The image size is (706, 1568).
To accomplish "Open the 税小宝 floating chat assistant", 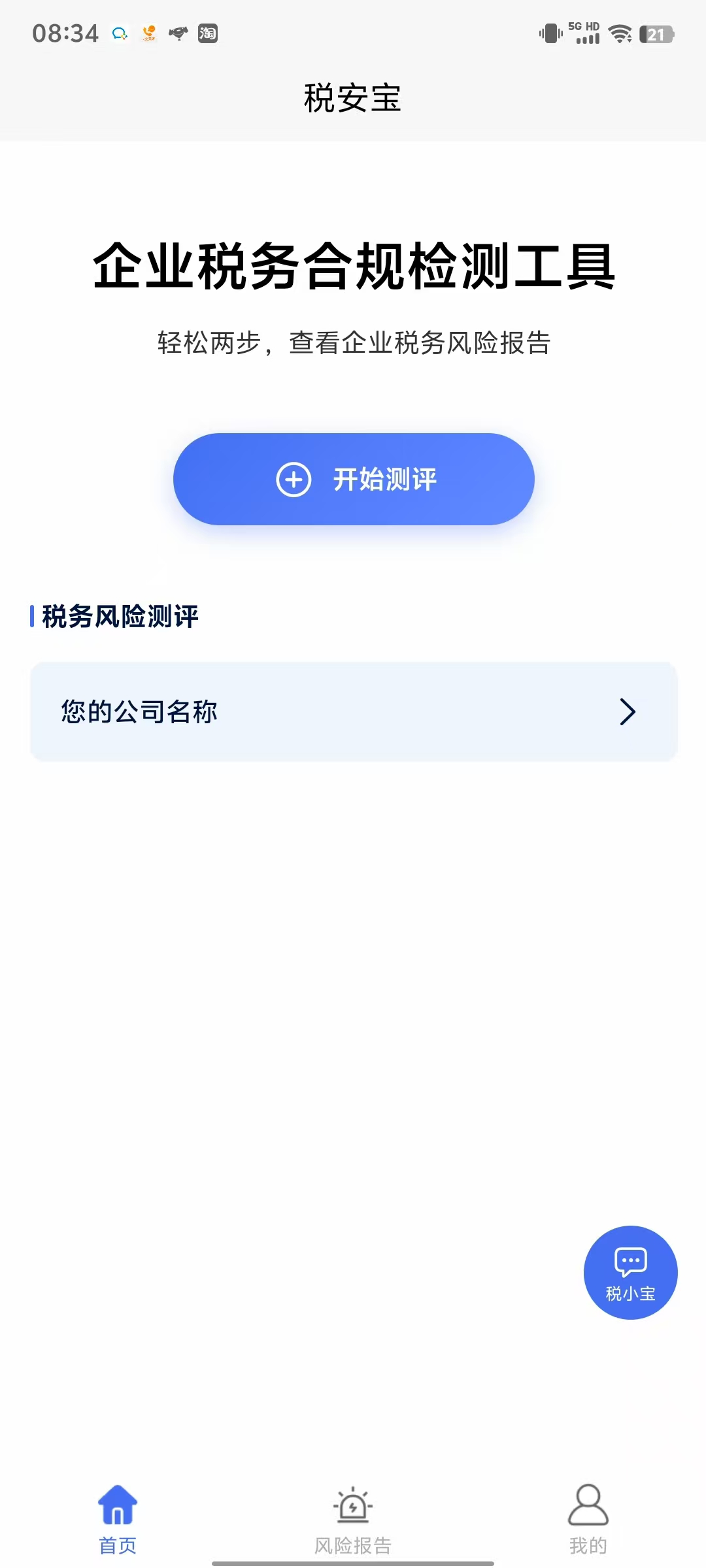I will (x=630, y=1271).
